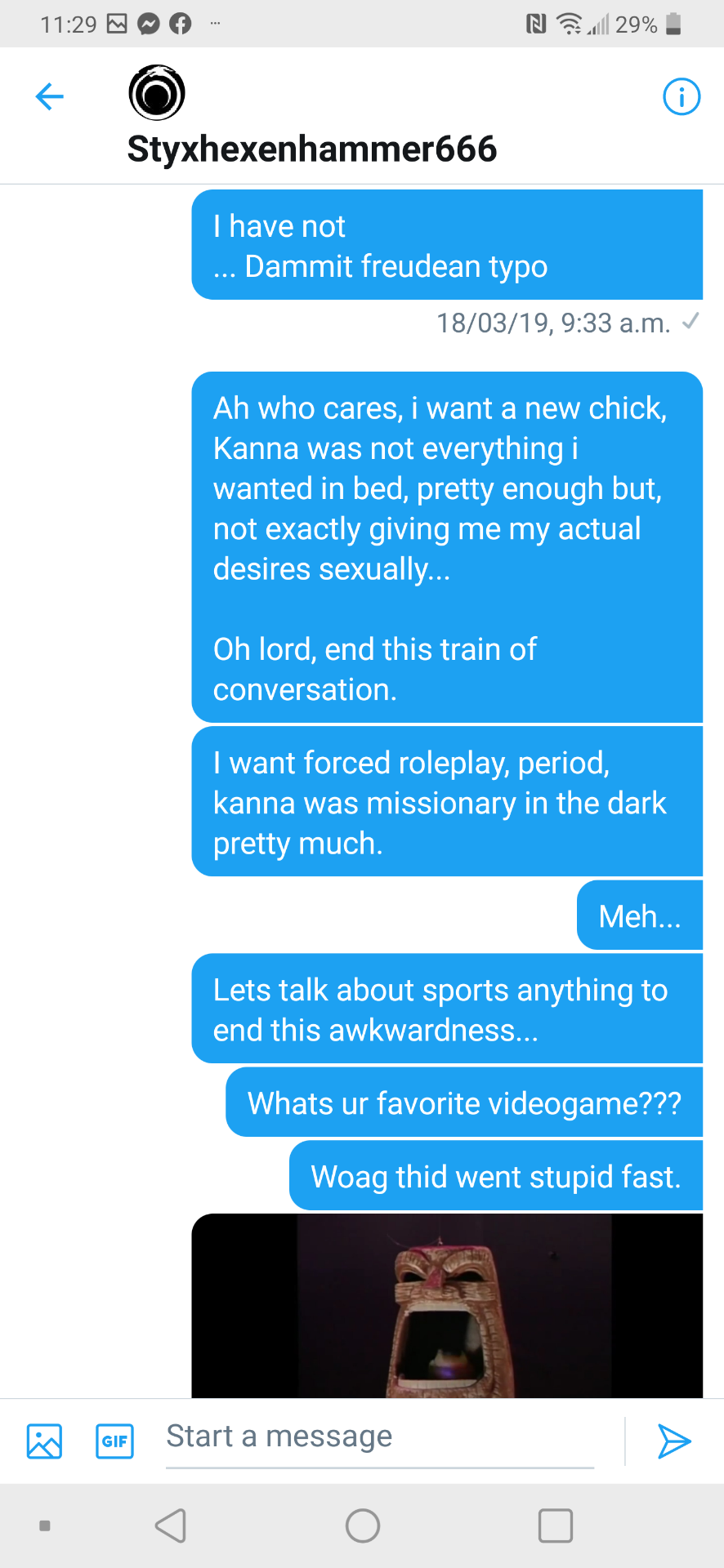The image size is (724, 1568).
Task: Open Styxhexenhammer666's profile avatar
Action: [x=157, y=93]
